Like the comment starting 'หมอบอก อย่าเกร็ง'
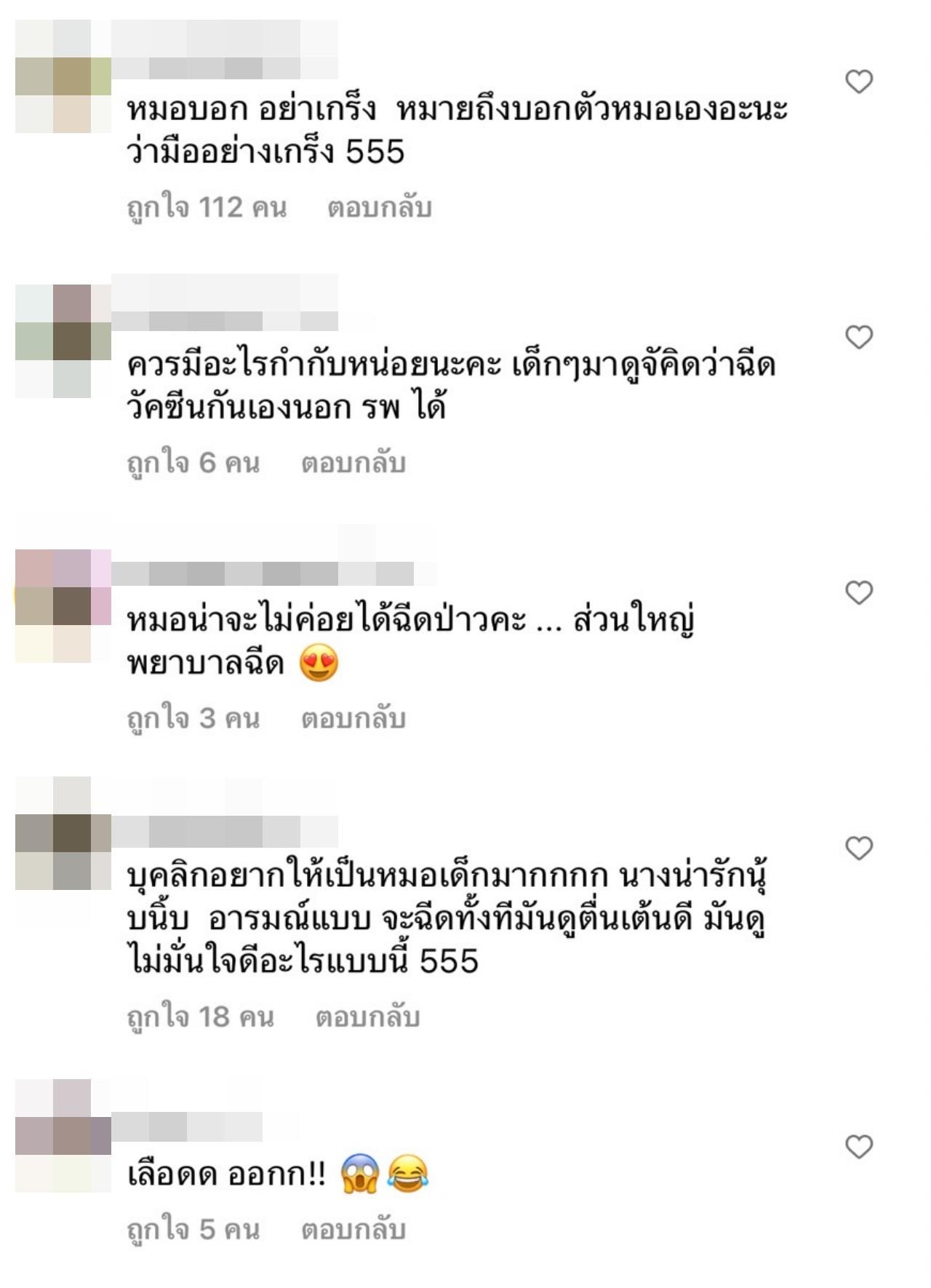The height and width of the screenshot is (1288, 931). pos(858,82)
